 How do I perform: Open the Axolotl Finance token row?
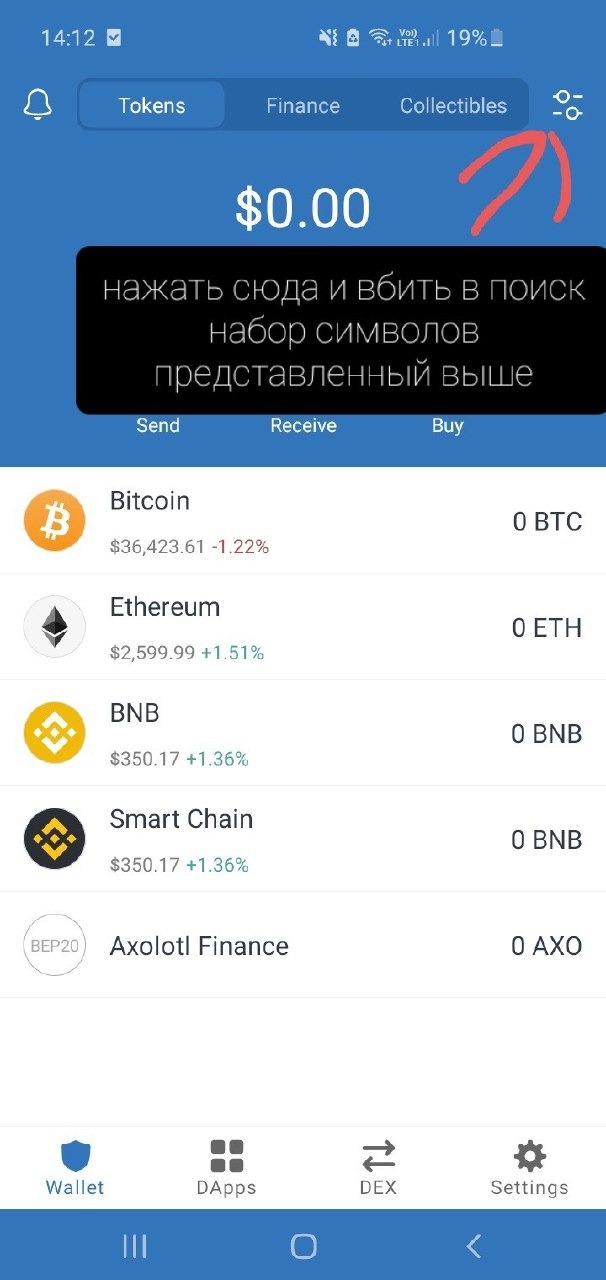[x=303, y=946]
